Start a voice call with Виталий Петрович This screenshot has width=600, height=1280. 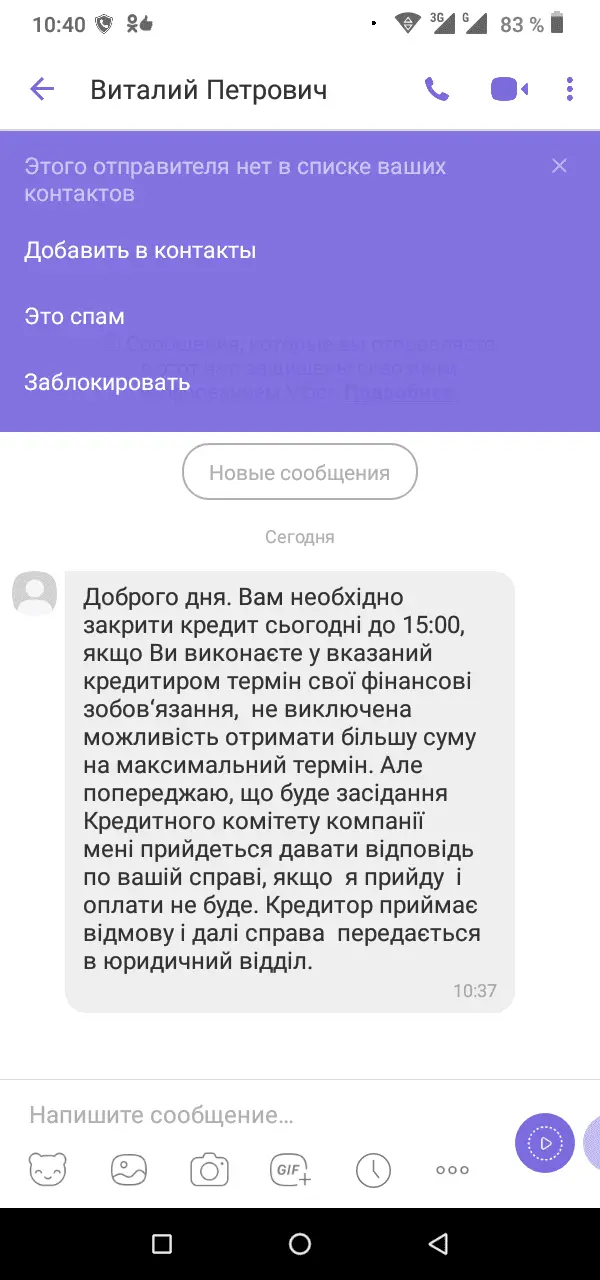pyautogui.click(x=437, y=90)
